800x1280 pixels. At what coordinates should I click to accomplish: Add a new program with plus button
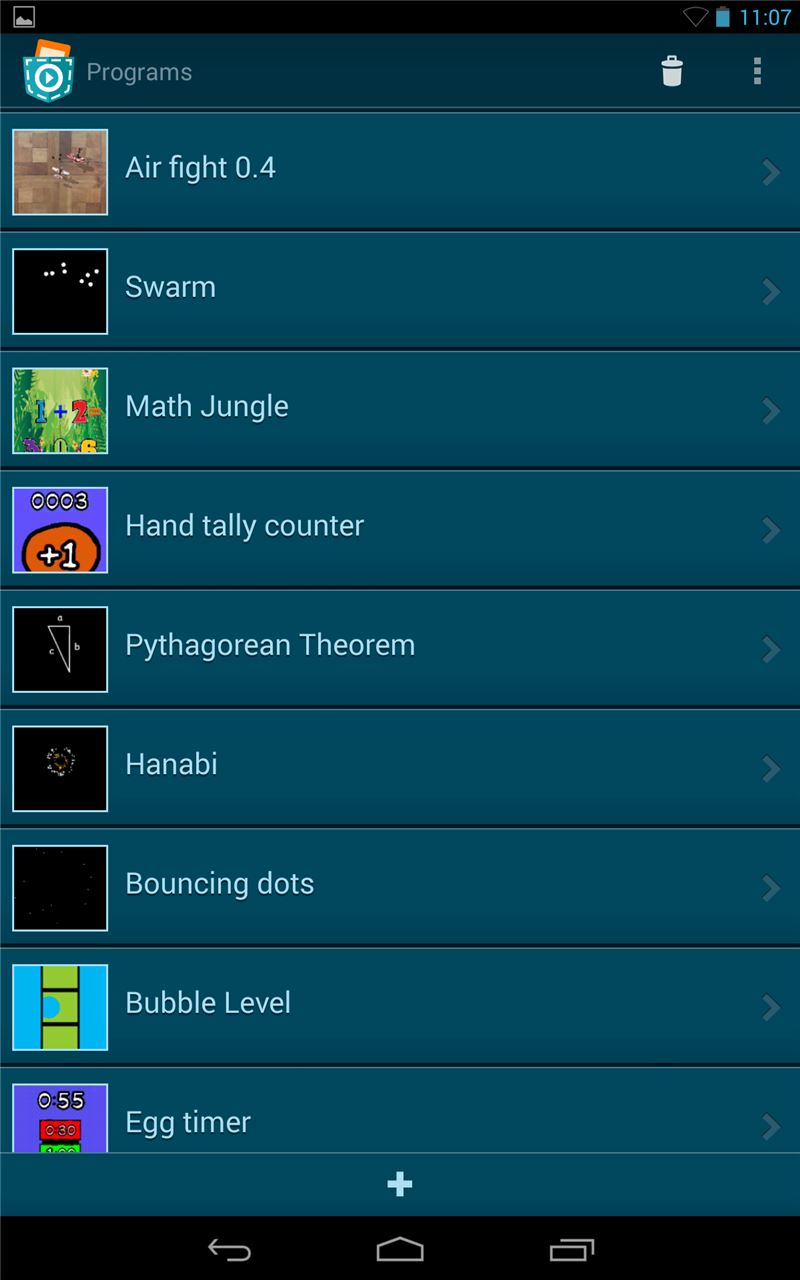(400, 1185)
